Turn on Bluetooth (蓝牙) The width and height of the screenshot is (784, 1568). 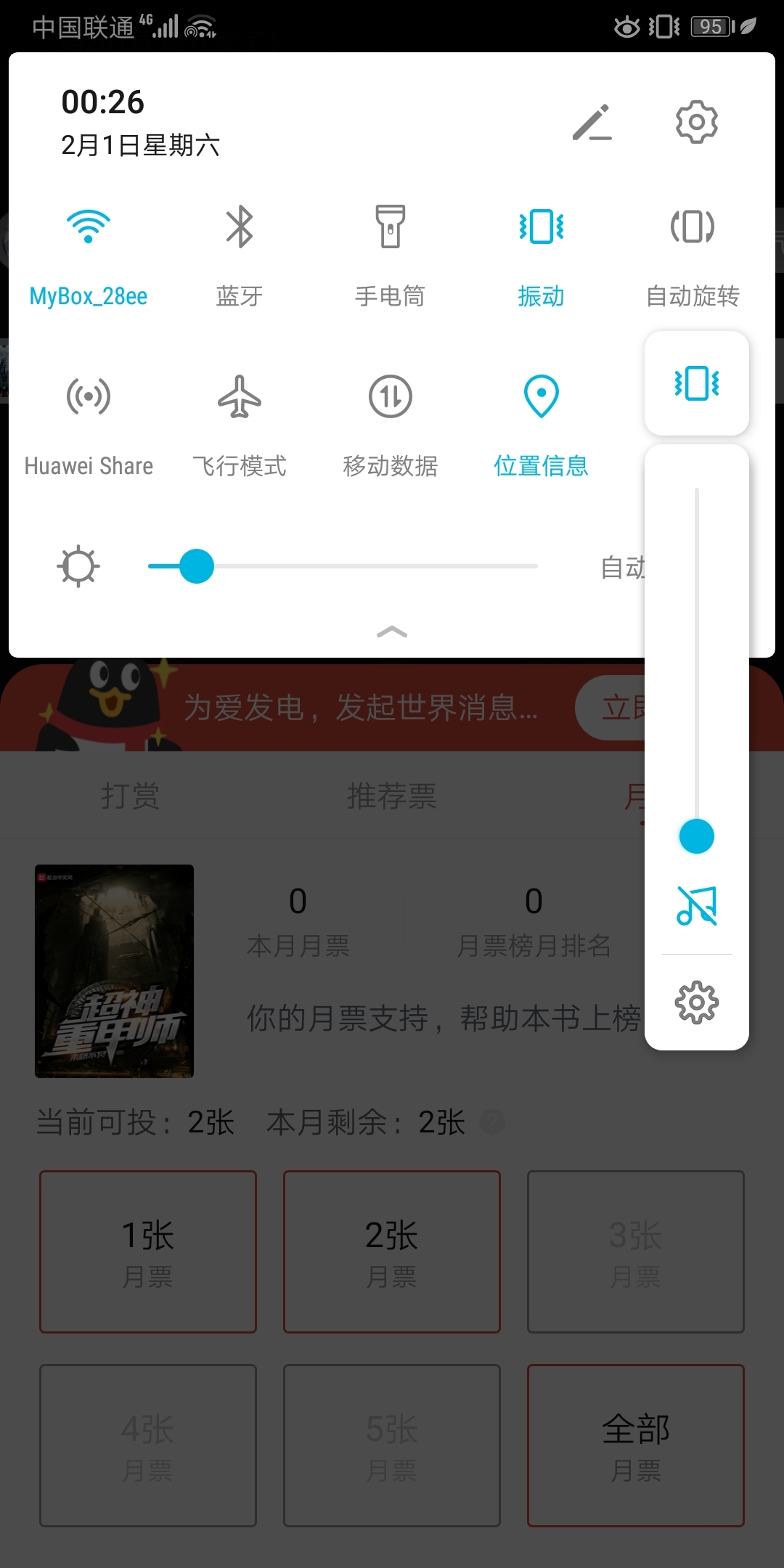(x=239, y=227)
